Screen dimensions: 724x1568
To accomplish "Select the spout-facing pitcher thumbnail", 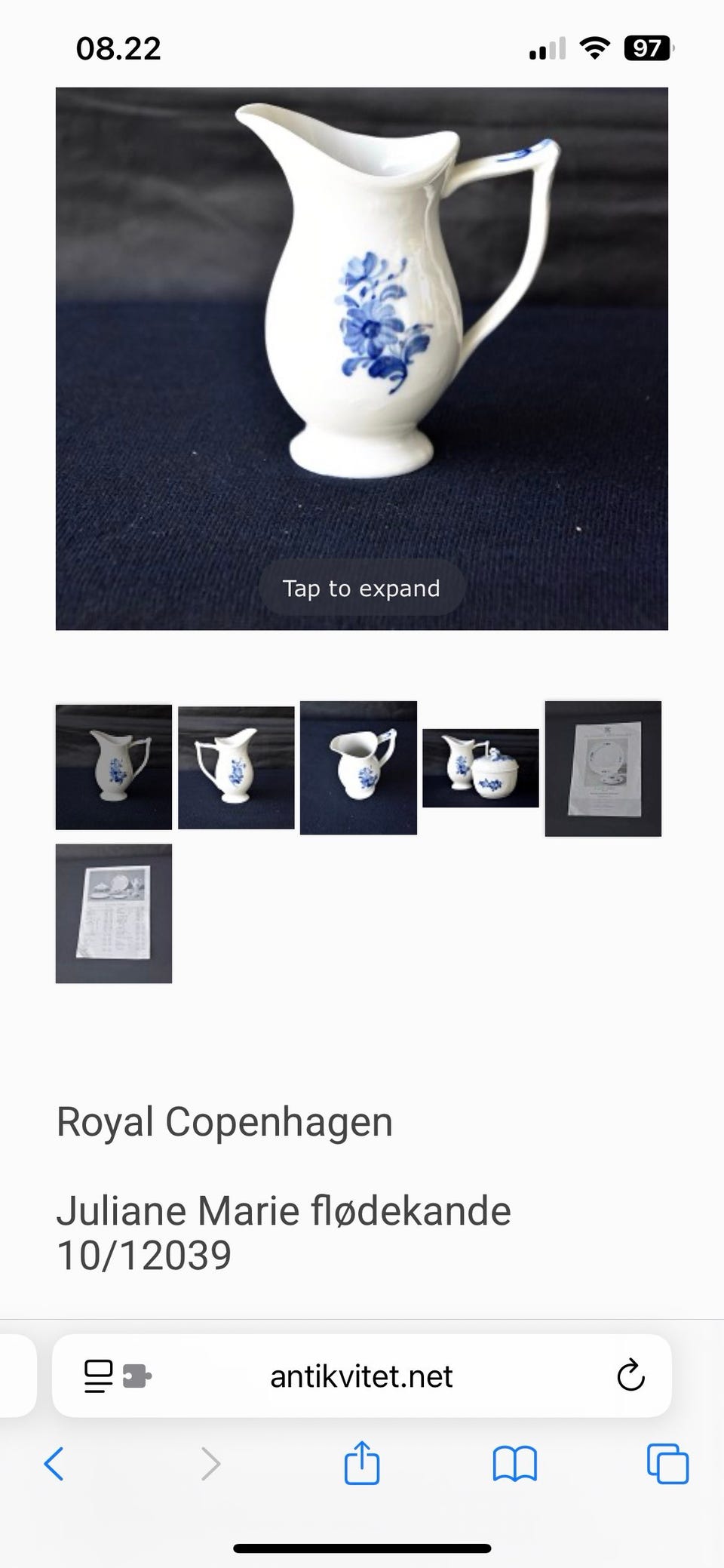I will (358, 767).
